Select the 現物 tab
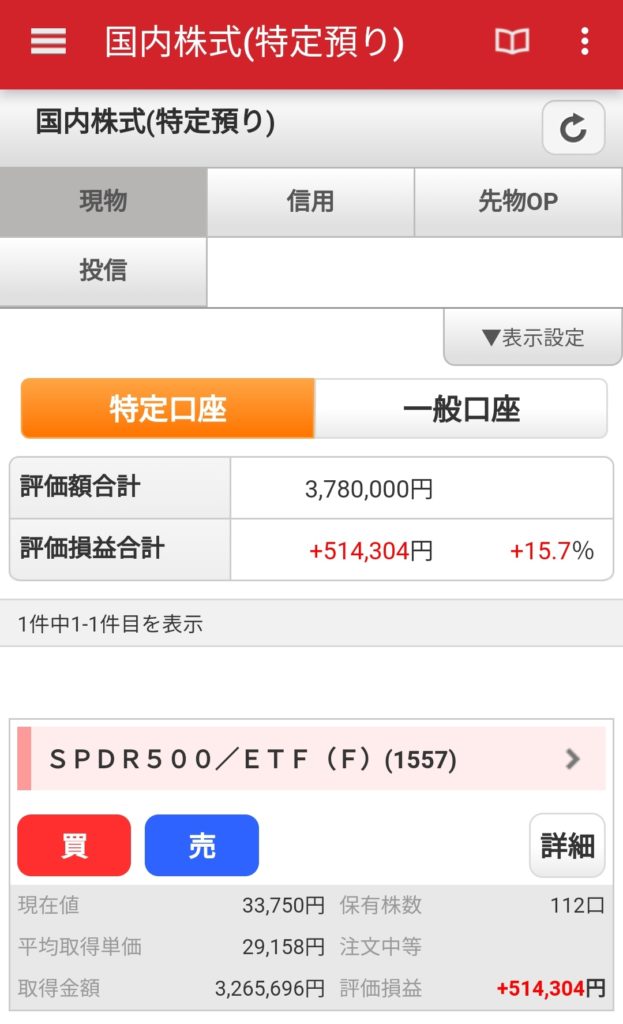Image resolution: width=623 pixels, height=1024 pixels. [103, 202]
